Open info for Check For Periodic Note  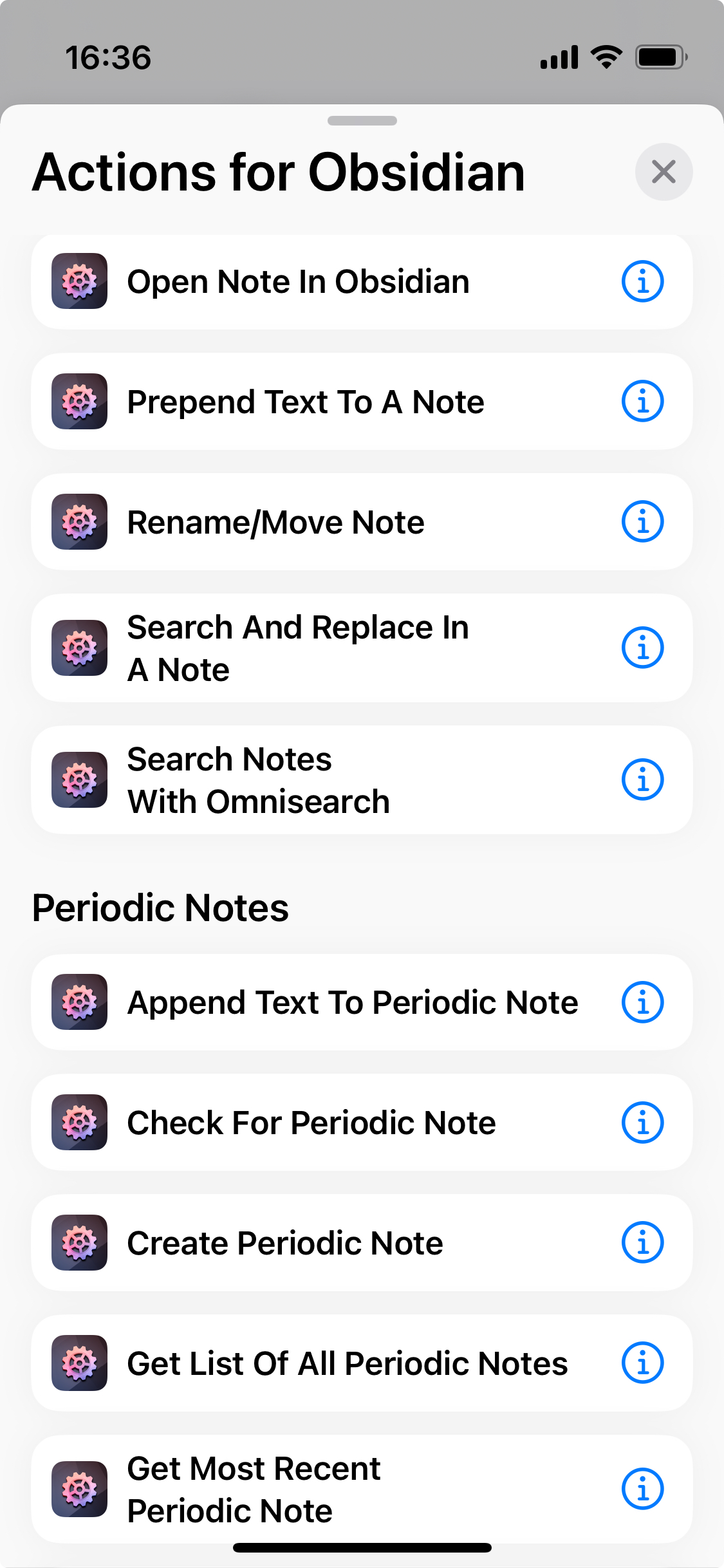642,1123
